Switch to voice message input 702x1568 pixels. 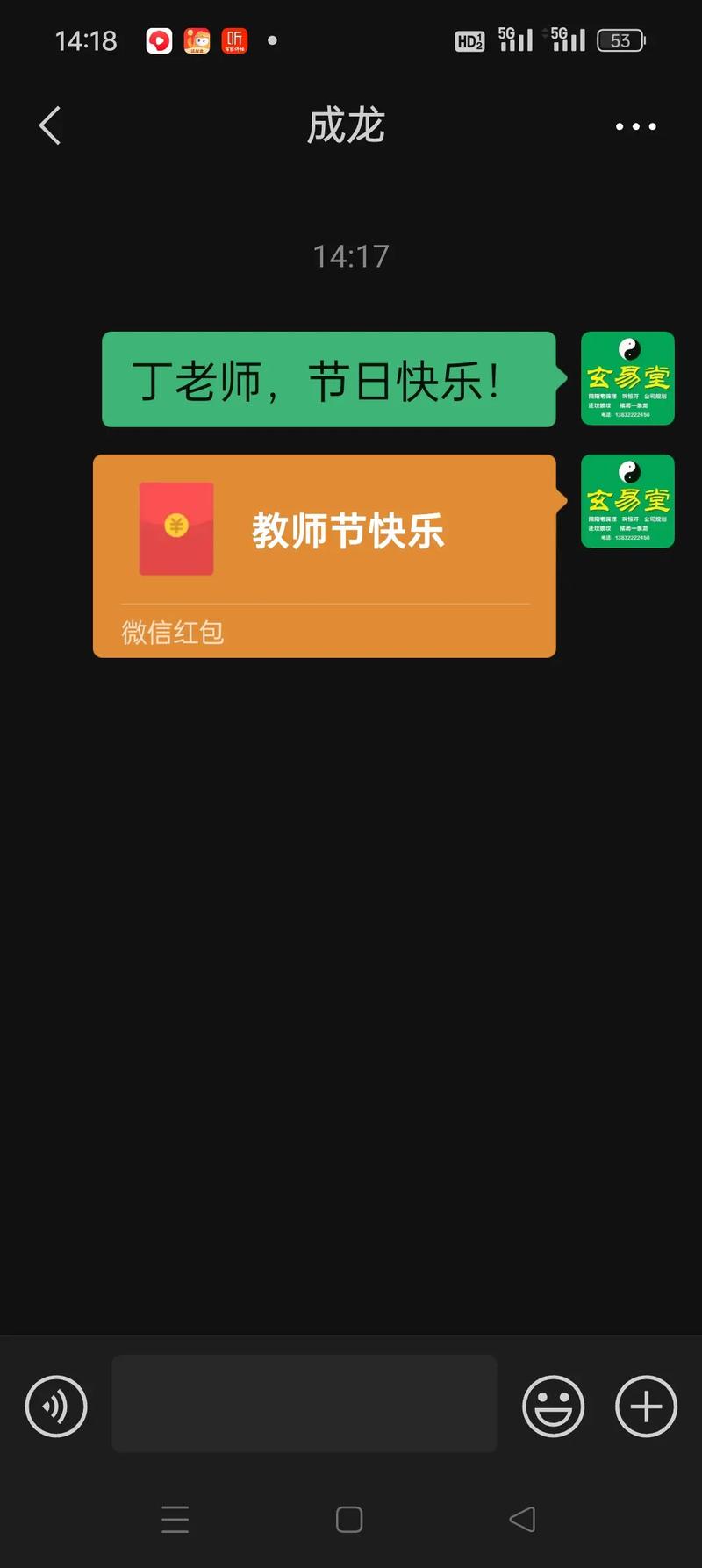click(56, 1407)
